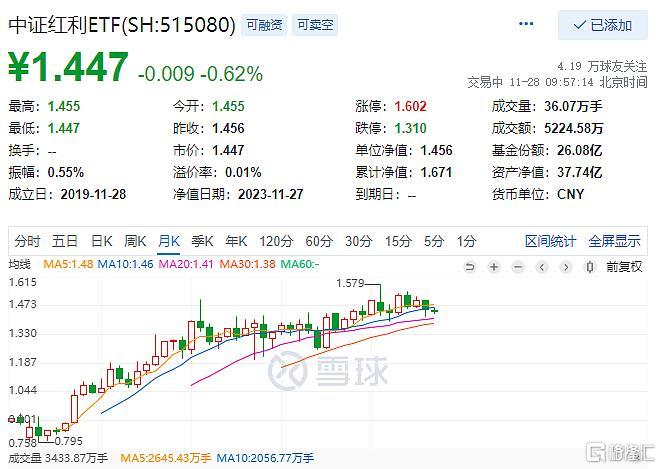Viewport: 661px width, 469px height.
Task: Show the 5分 interval chart
Action: tap(433, 241)
